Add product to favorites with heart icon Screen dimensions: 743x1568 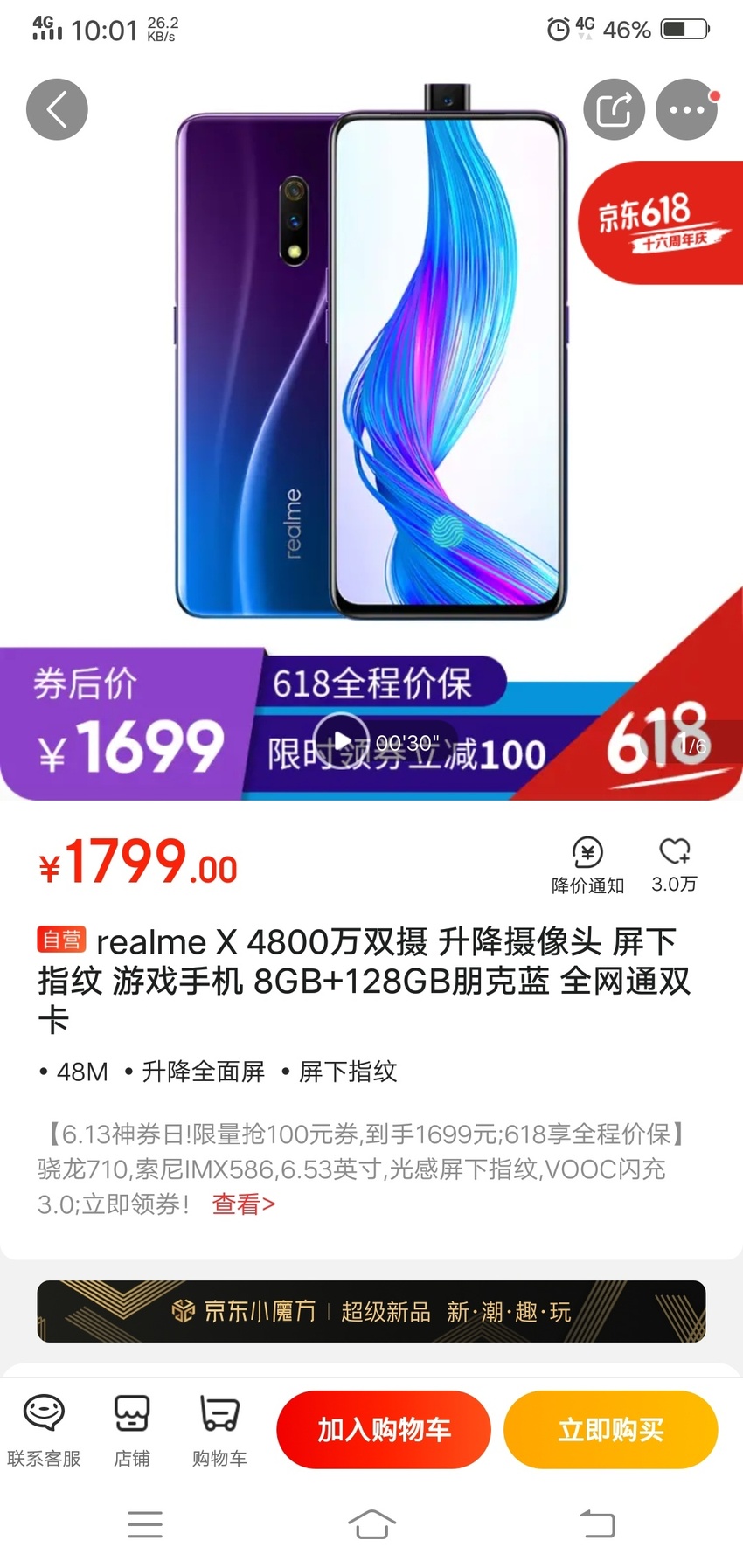674,865
